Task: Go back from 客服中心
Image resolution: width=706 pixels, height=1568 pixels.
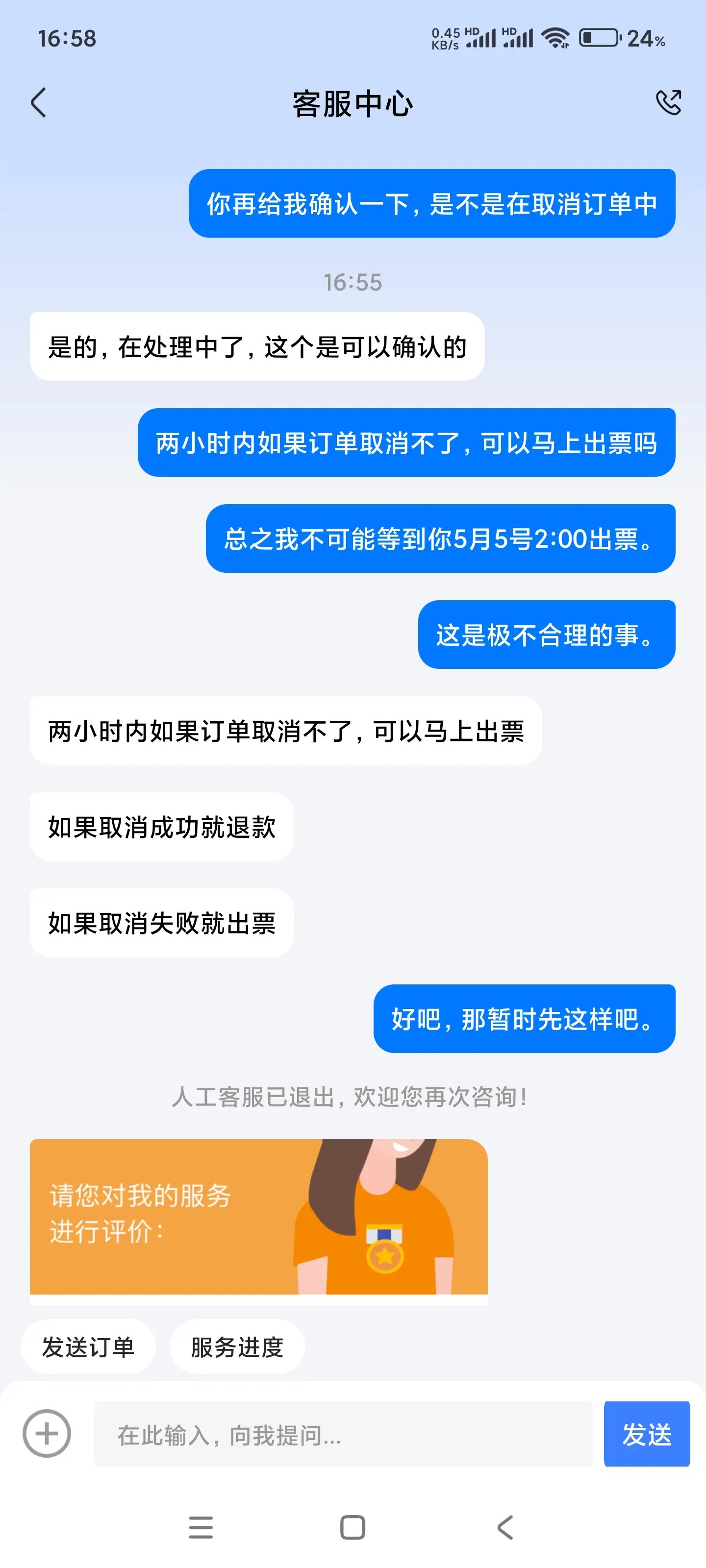Action: coord(38,102)
